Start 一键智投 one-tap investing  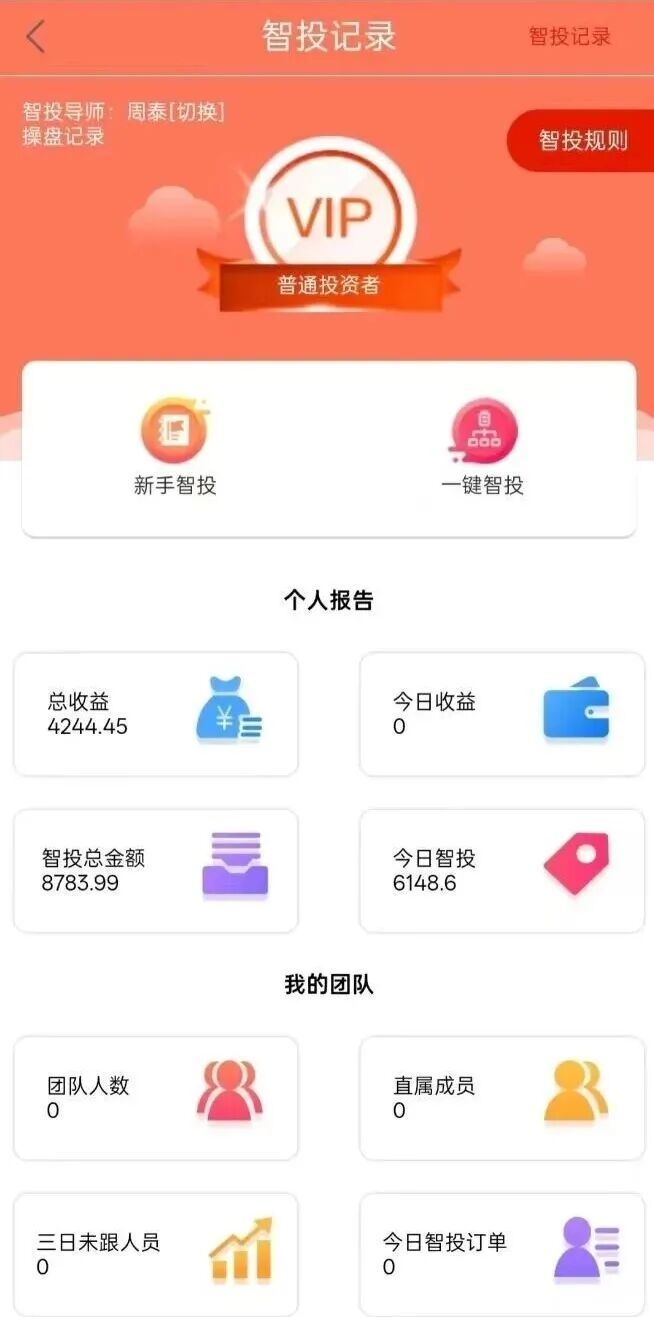point(483,448)
